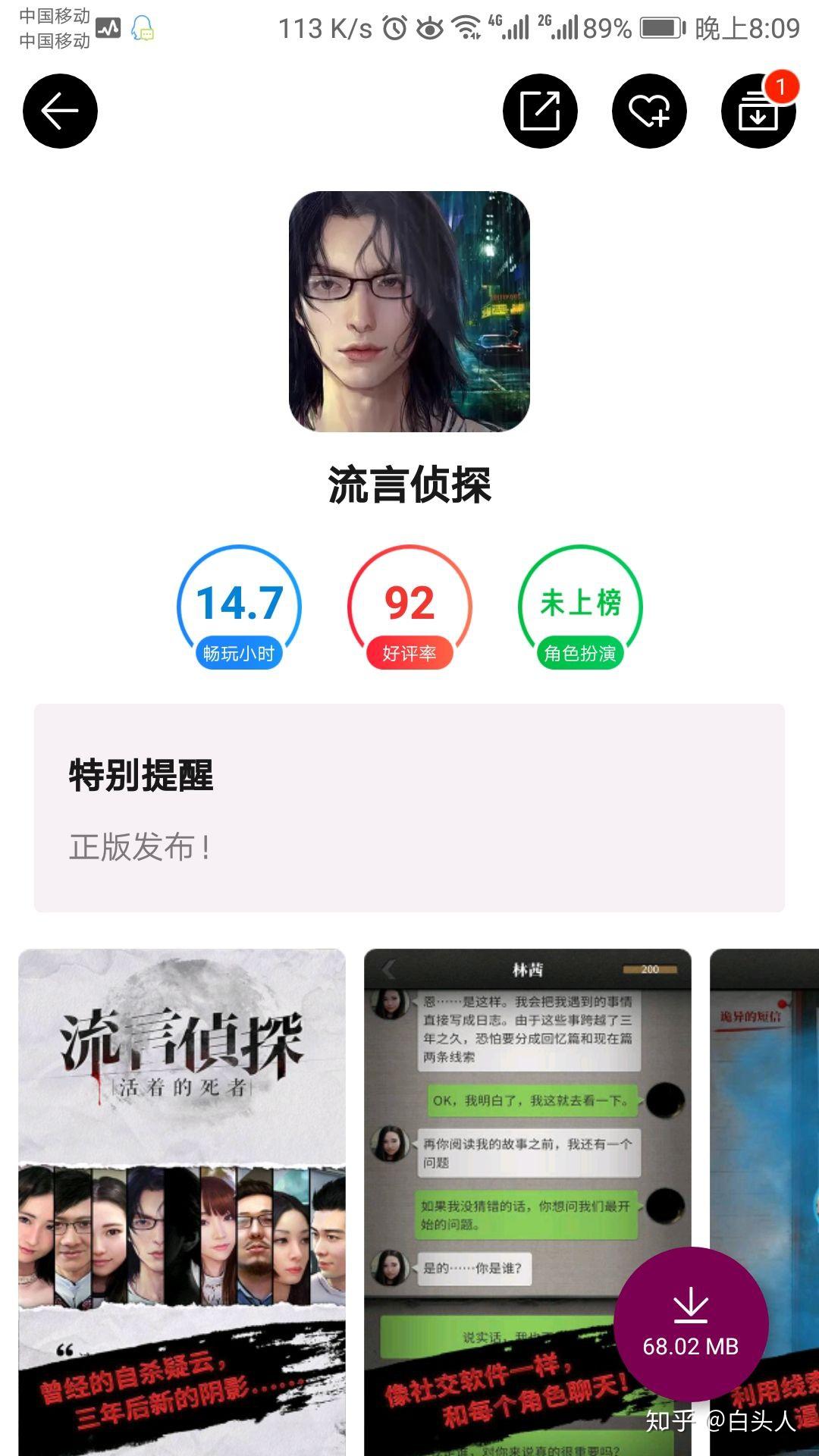Tap the 好评率 92 rating badge
Viewport: 819px width, 1456px height.
409,607
